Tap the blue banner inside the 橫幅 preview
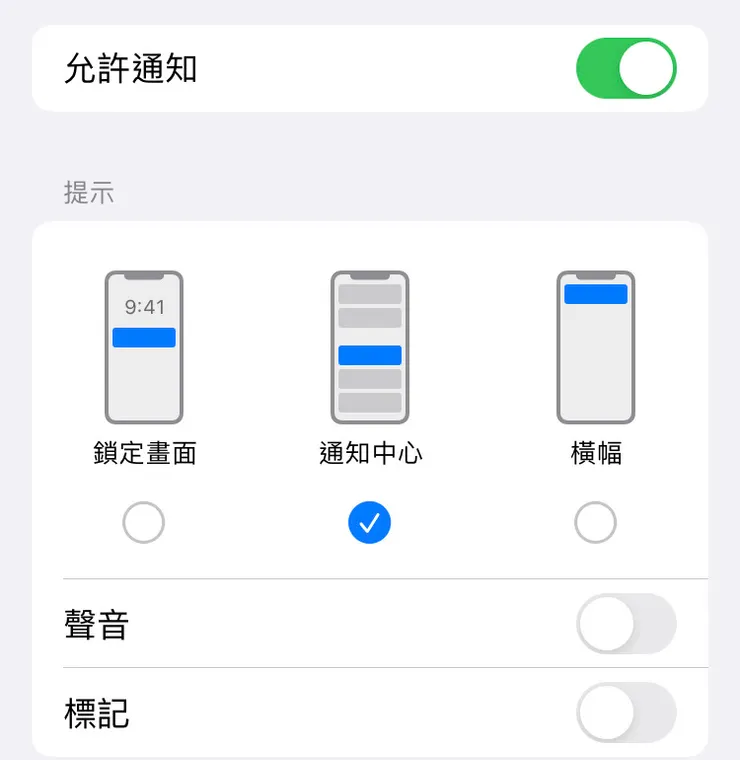740x760 pixels. tap(596, 293)
